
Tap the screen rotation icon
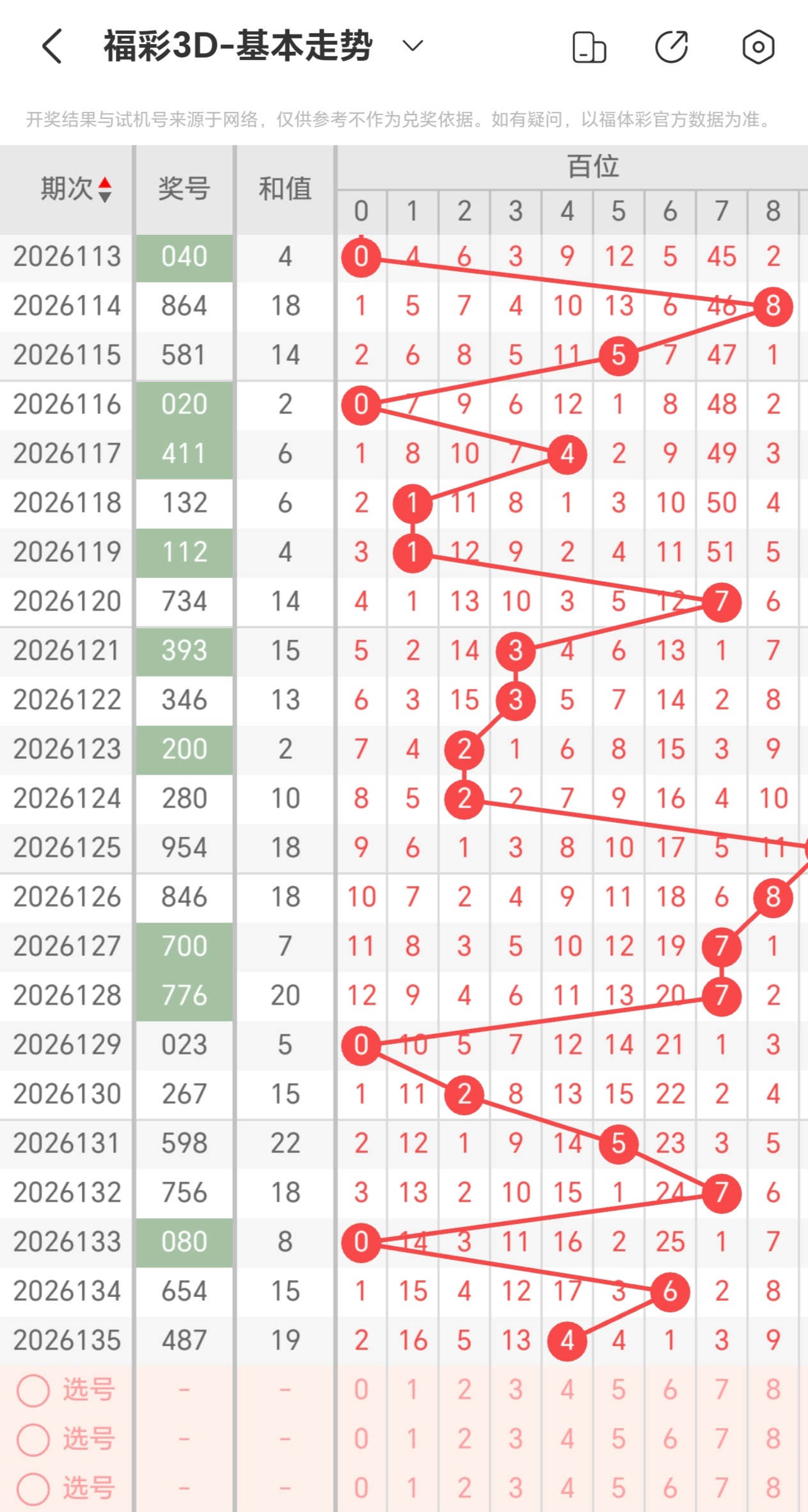589,47
